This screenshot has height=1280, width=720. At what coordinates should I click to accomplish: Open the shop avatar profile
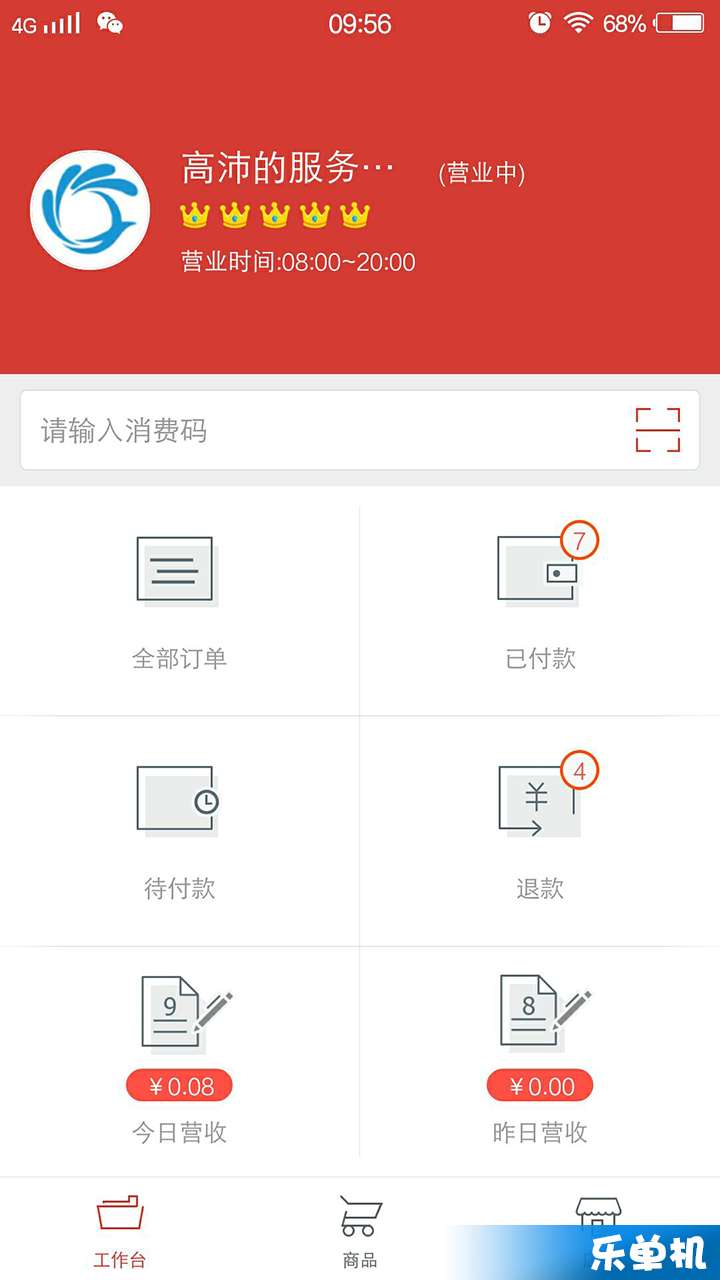90,210
